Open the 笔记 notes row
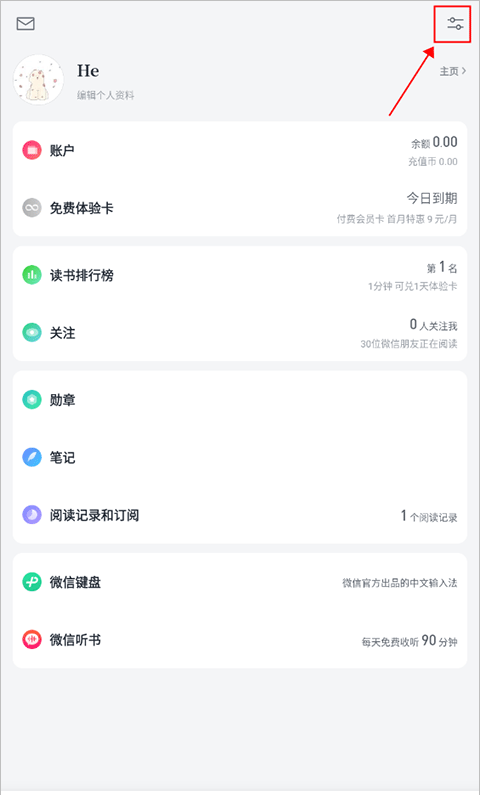This screenshot has width=480, height=795. point(240,457)
